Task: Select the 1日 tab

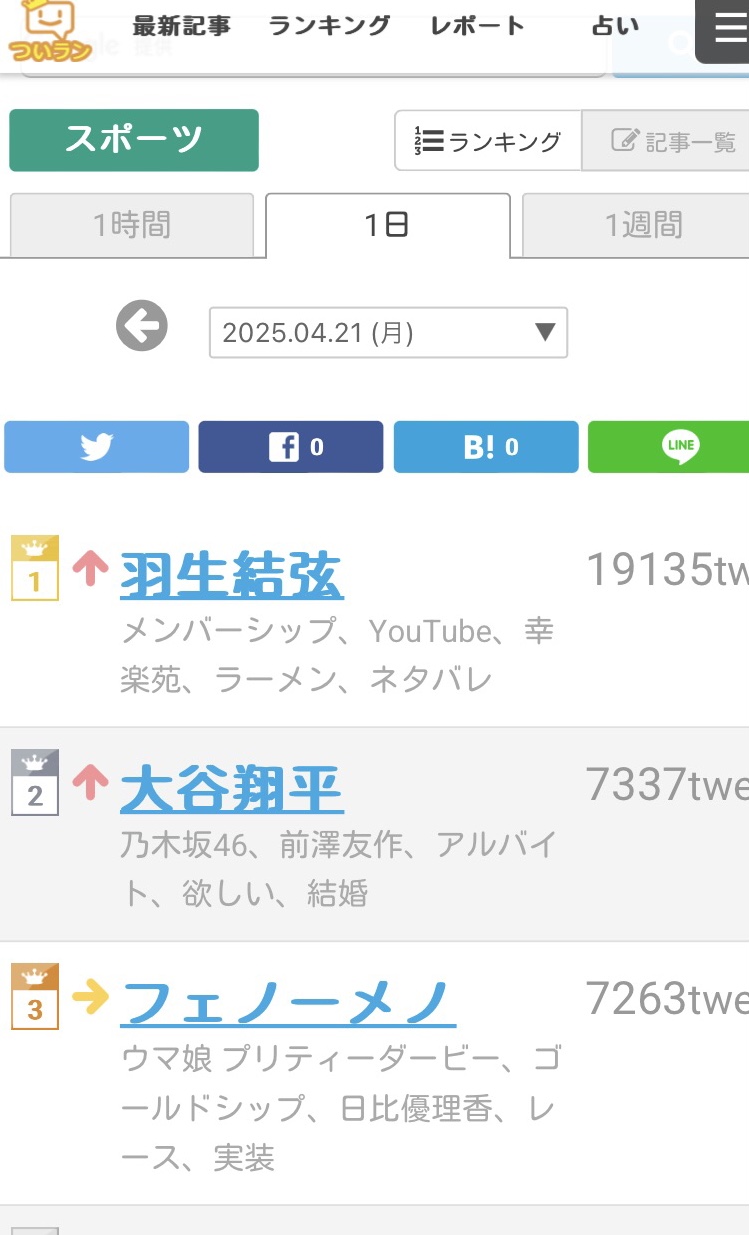Action: (387, 225)
